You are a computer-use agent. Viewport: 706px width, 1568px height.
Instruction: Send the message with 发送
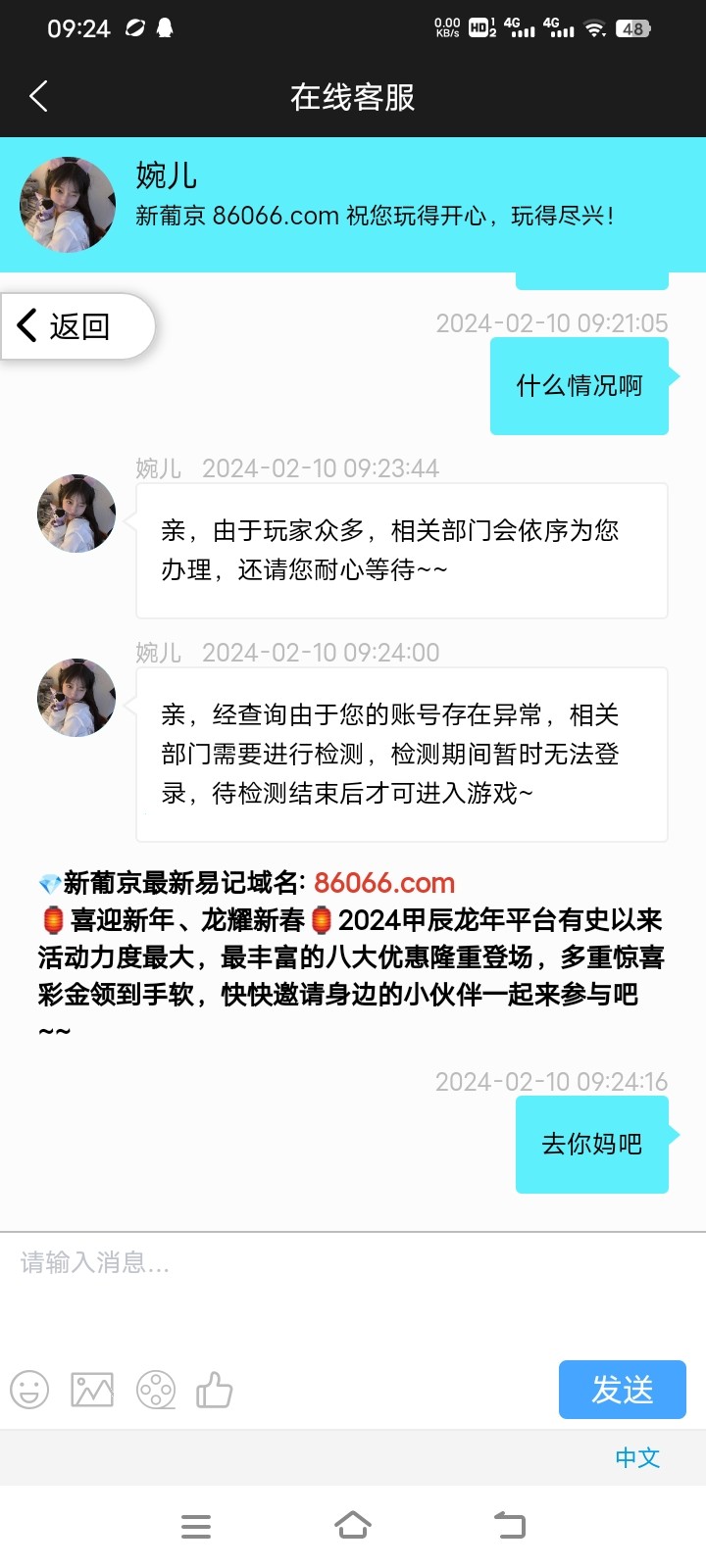(622, 1390)
